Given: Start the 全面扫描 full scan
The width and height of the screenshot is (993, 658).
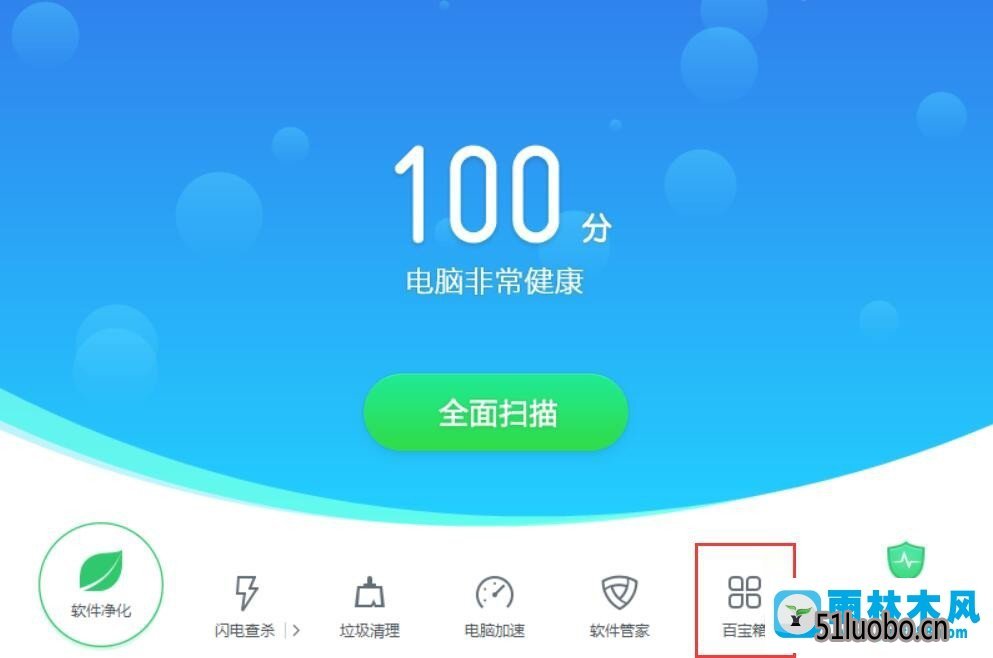Looking at the screenshot, I should (496, 413).
